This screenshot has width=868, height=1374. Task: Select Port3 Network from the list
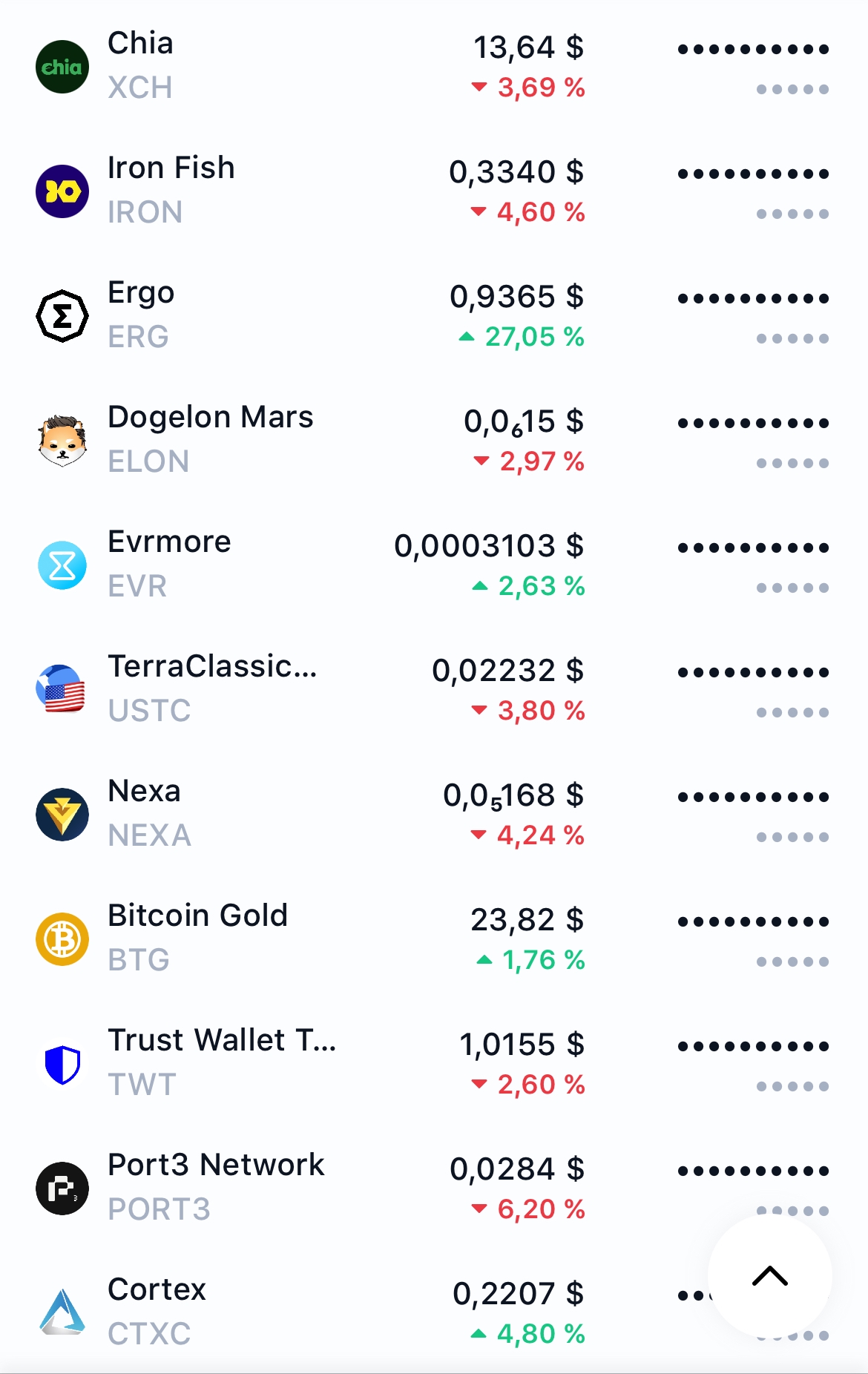coord(297,1189)
